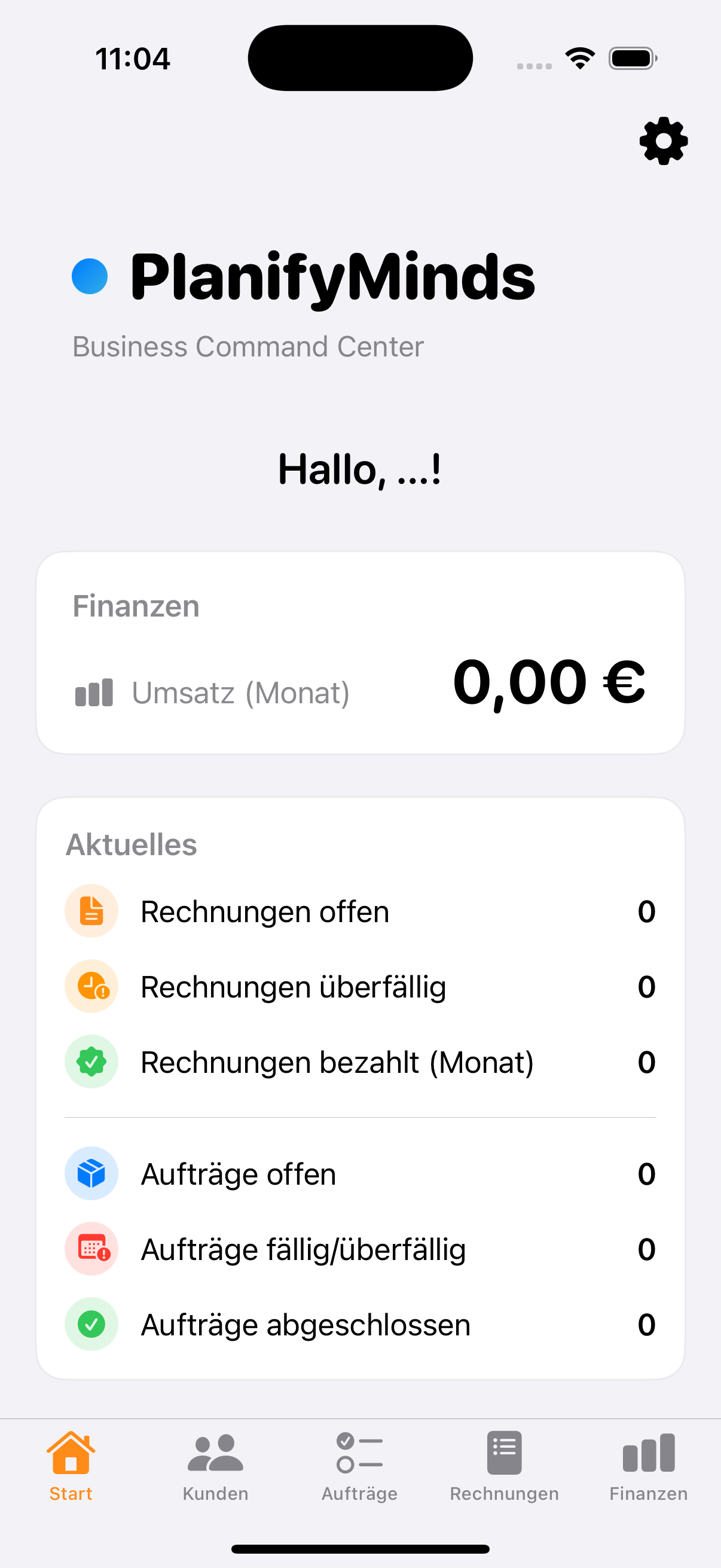This screenshot has height=1568, width=721.
Task: Click the overdue clock icon beside Rechnungen überfällig
Action: click(91, 986)
